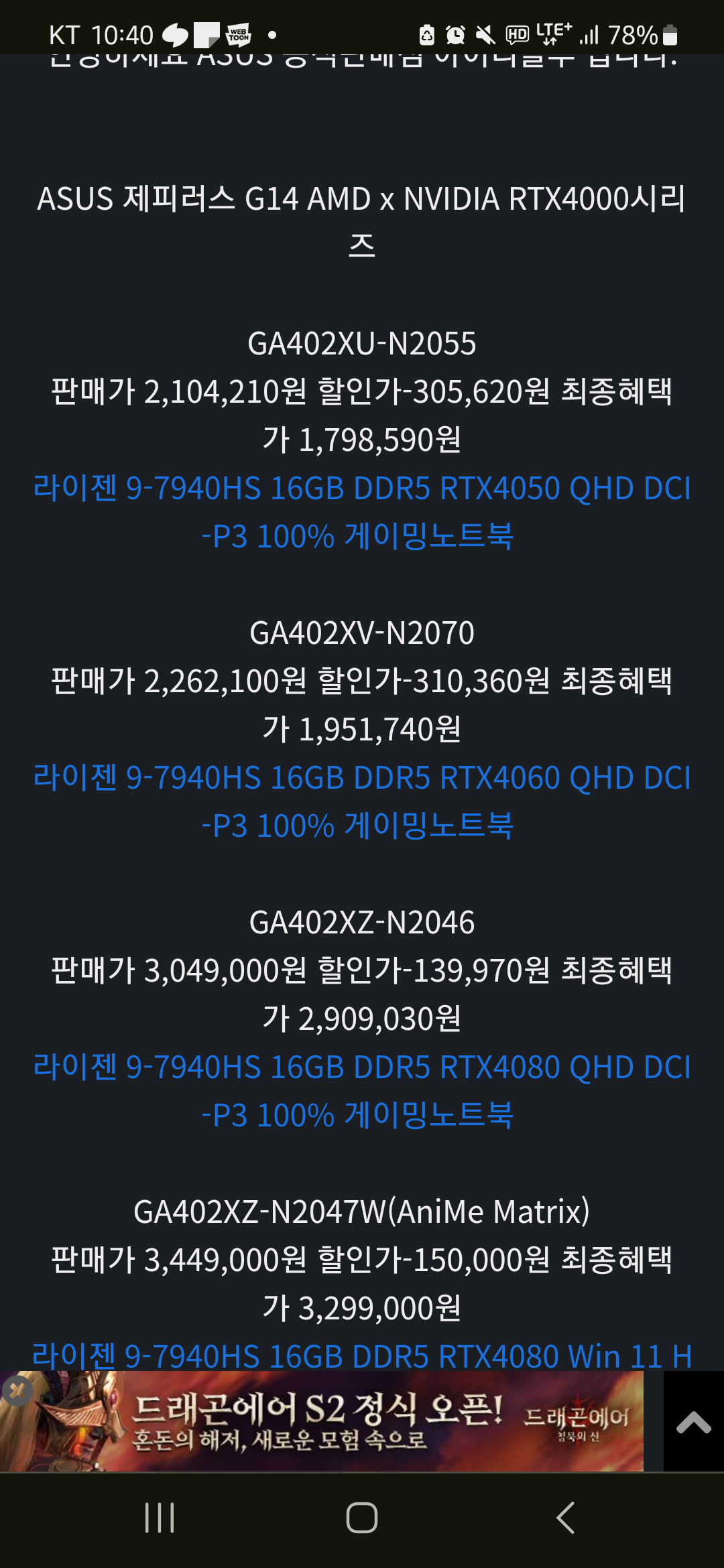Jump back to top of page

693,1422
